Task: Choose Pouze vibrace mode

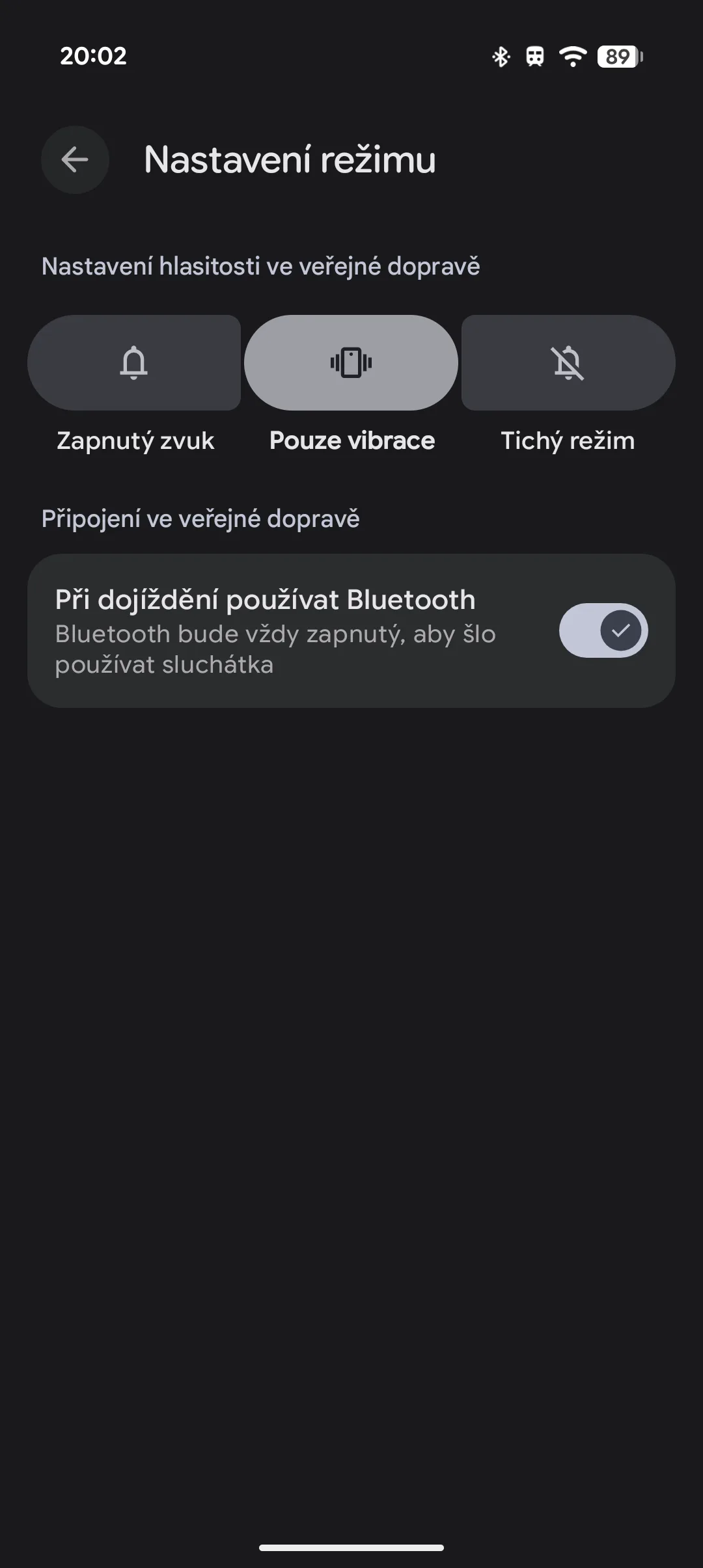Action: 351,362
